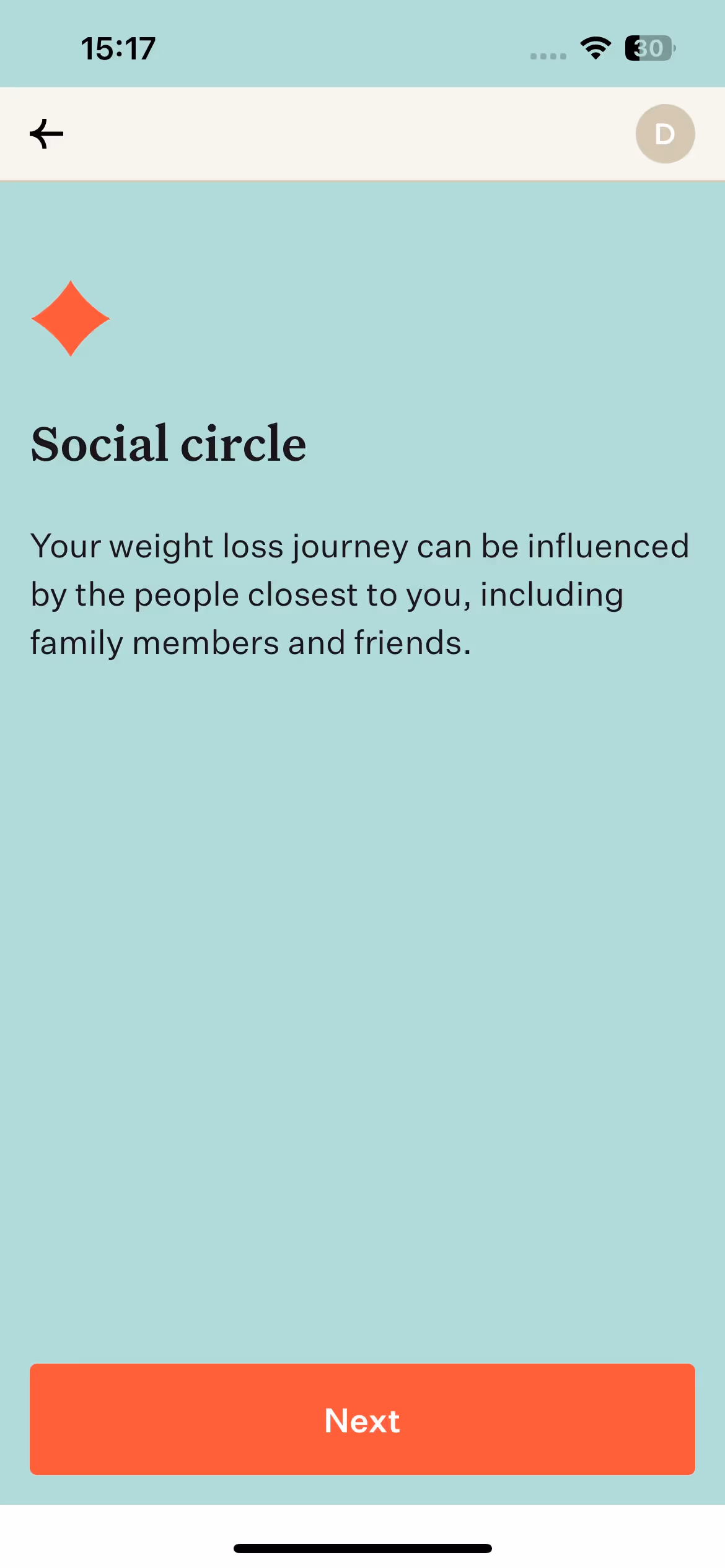Go back using the arrow icon
Image resolution: width=725 pixels, height=1568 pixels.
46,134
